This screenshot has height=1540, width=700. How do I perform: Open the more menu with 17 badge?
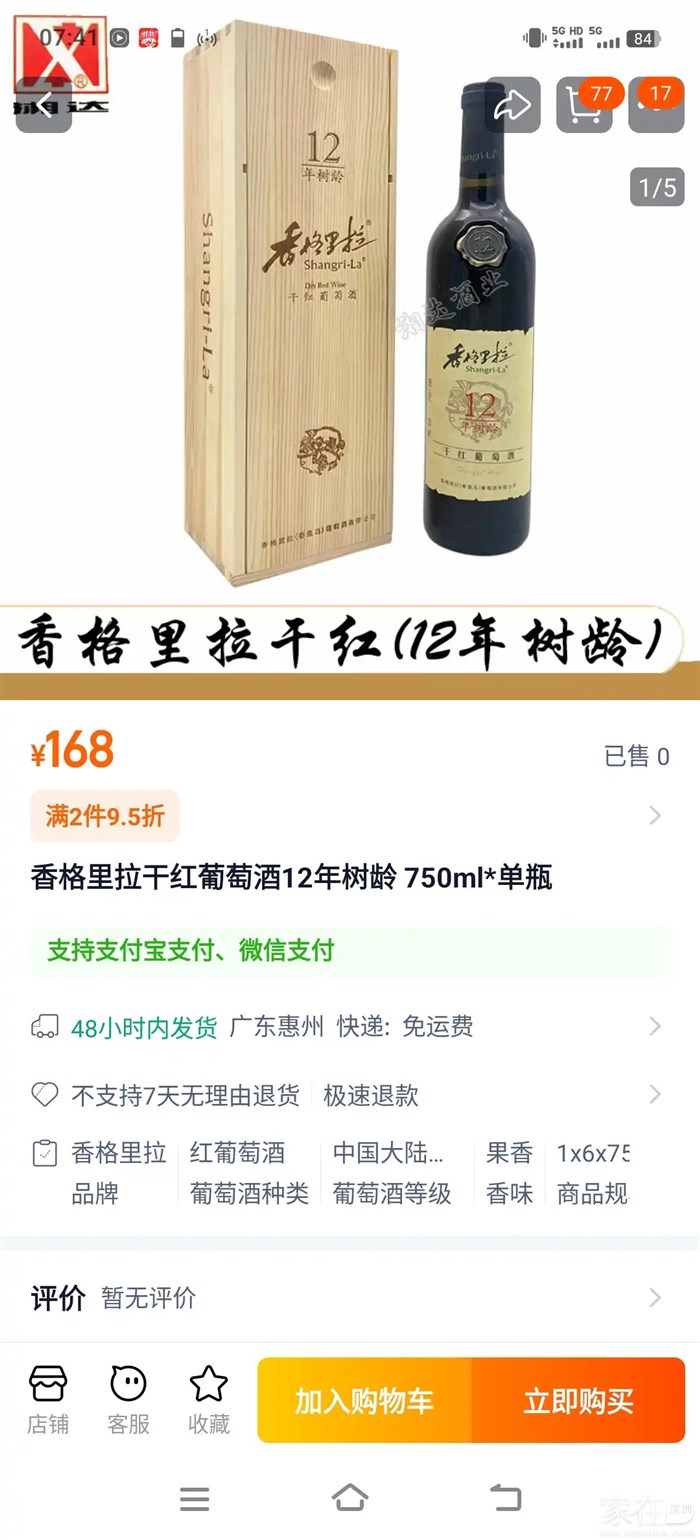pos(656,106)
